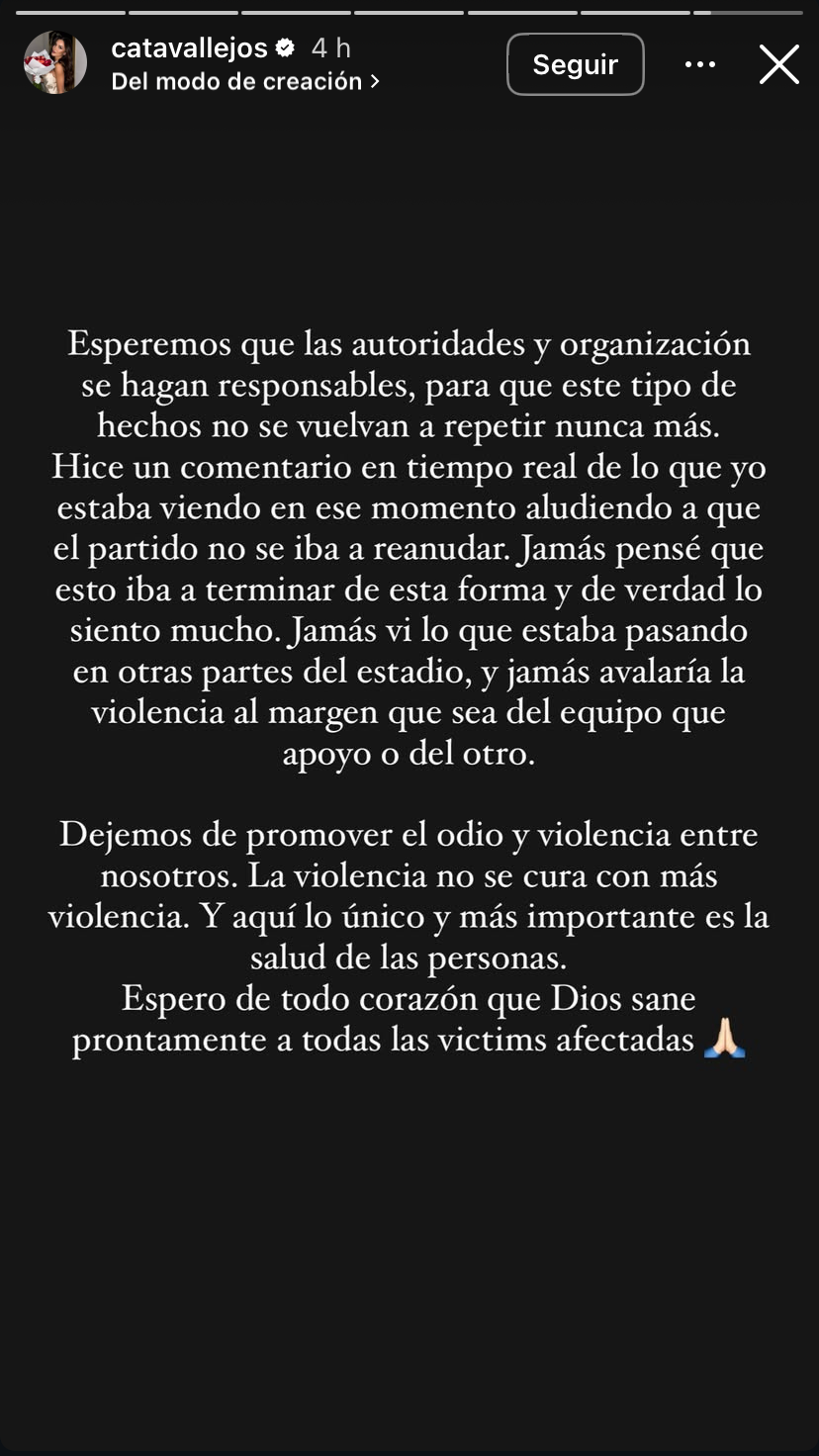Close the story viewer
This screenshot has height=1456, width=819.
[x=778, y=64]
